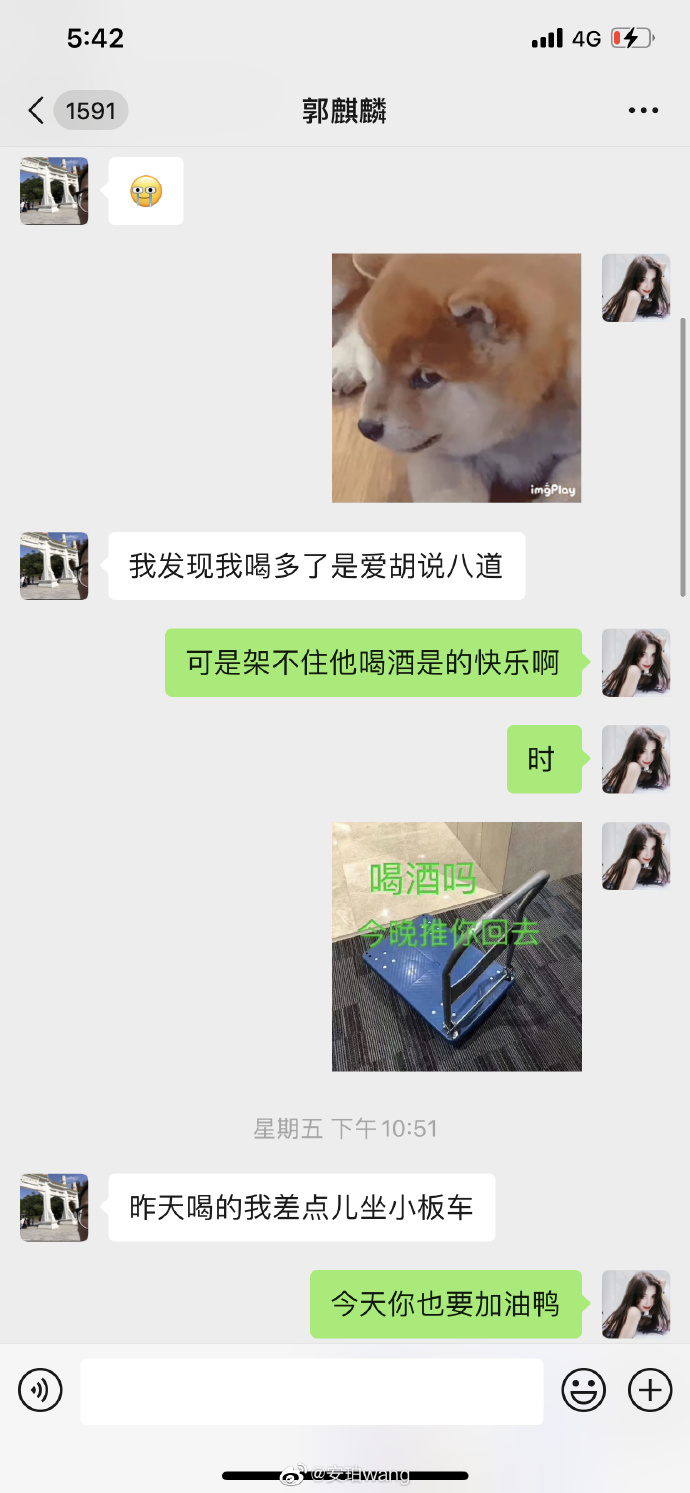Screen dimensions: 690x1493
Task: Open your own avatar beside 今天你也要加油鸭
Action: click(x=636, y=1304)
